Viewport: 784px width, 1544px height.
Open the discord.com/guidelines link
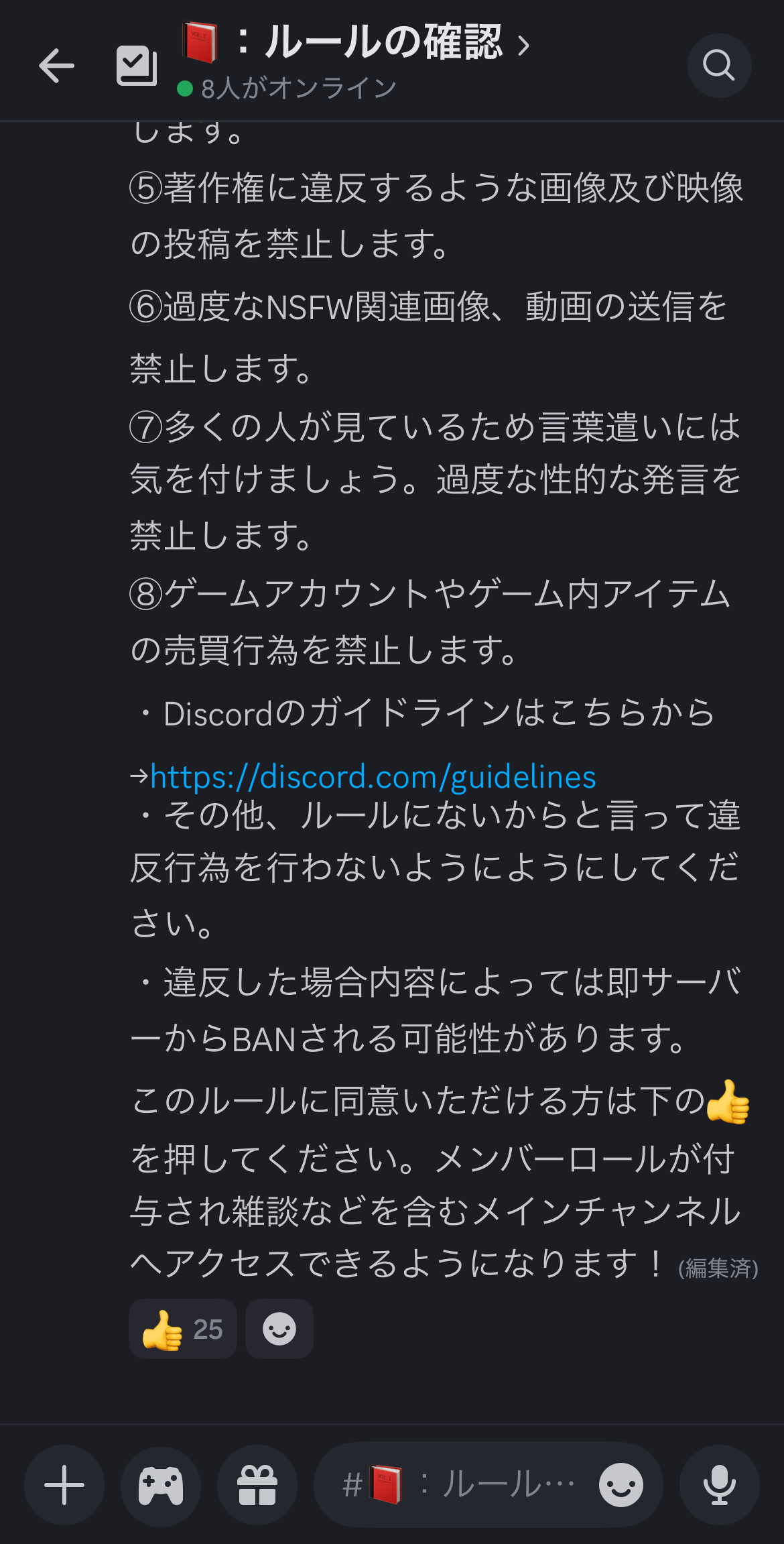click(x=373, y=777)
